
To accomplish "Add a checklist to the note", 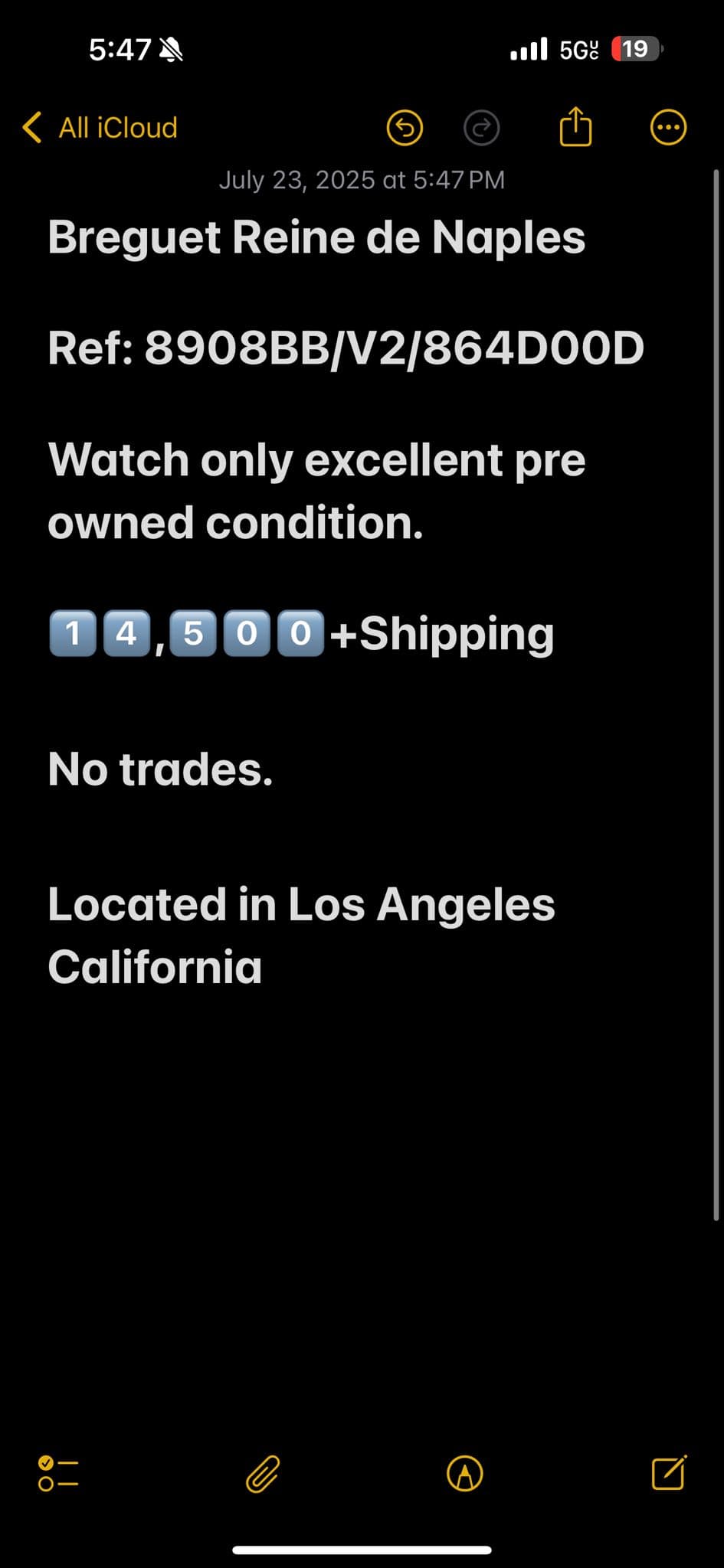I will pos(58,1473).
